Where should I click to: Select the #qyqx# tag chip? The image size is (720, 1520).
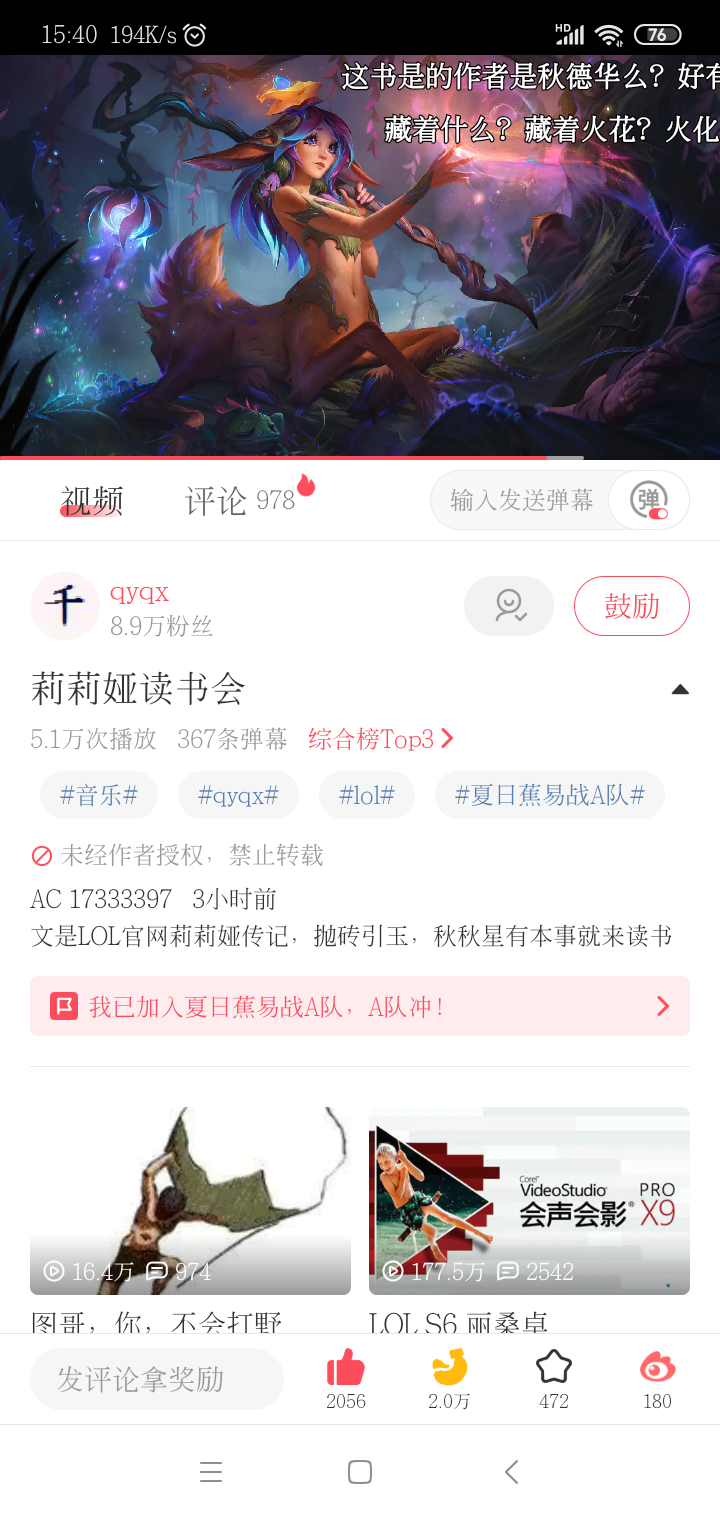[x=238, y=796]
